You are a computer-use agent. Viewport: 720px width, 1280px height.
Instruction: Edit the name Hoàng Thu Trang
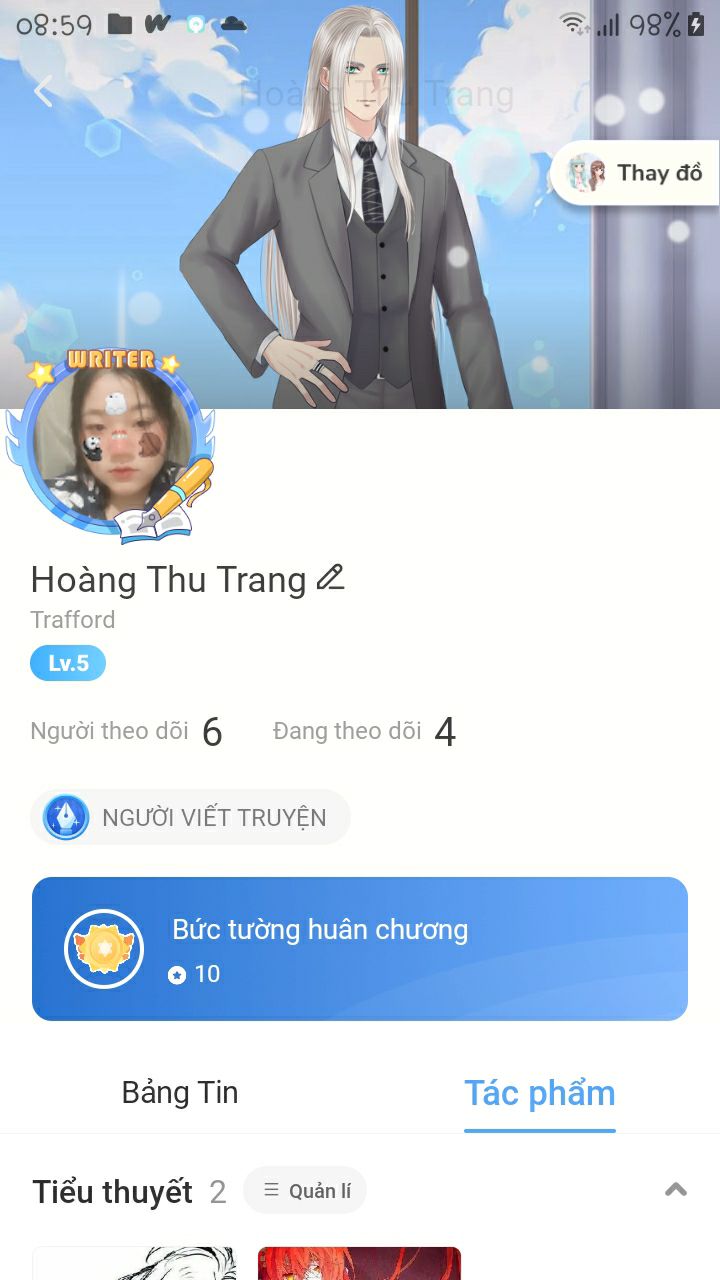tap(330, 578)
